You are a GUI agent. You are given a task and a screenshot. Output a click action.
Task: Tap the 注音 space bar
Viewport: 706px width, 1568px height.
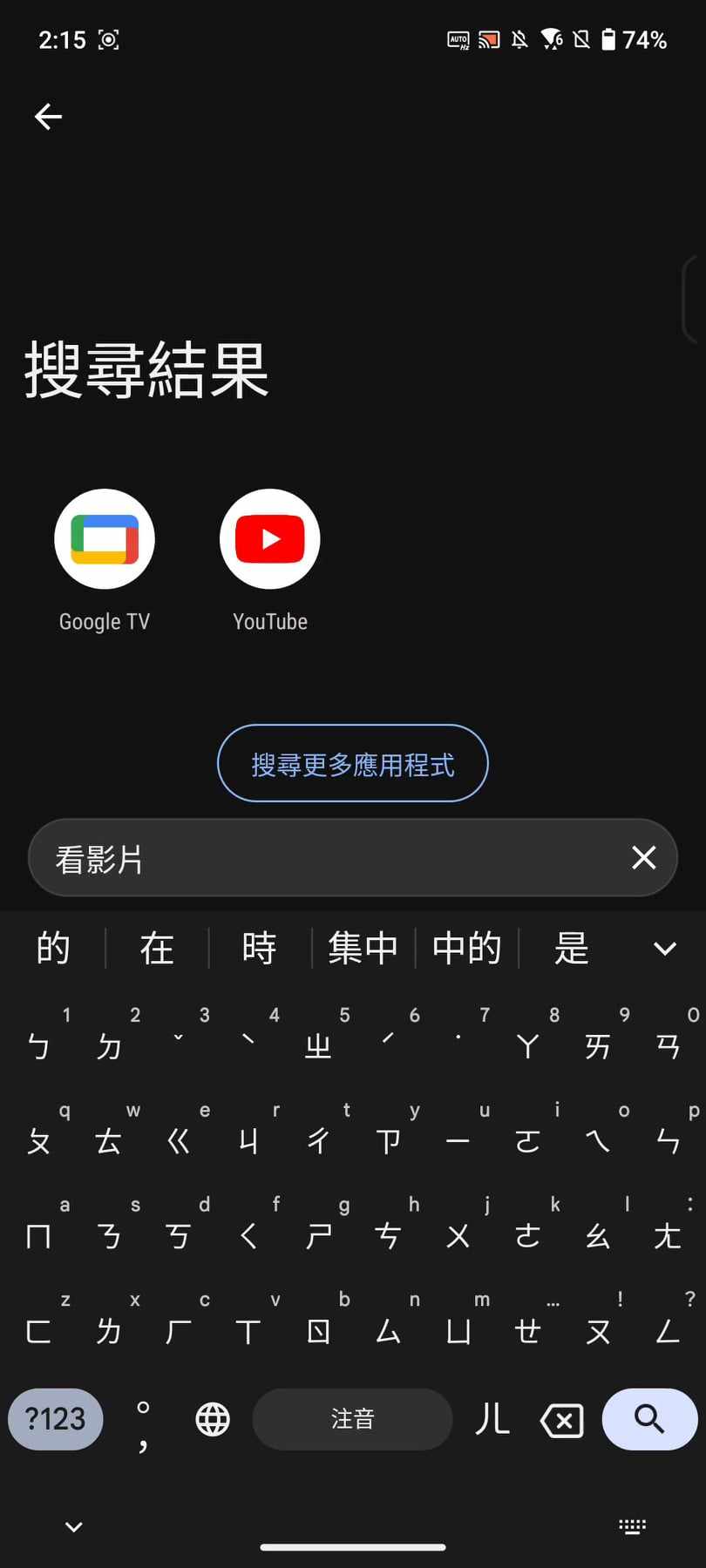[x=352, y=1419]
